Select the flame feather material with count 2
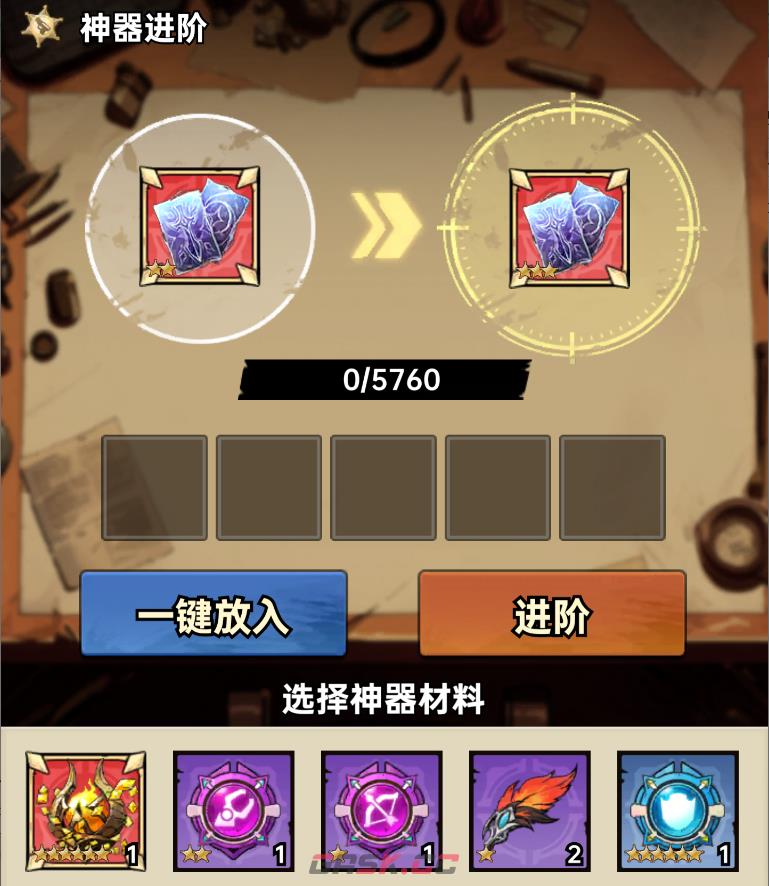 point(529,809)
